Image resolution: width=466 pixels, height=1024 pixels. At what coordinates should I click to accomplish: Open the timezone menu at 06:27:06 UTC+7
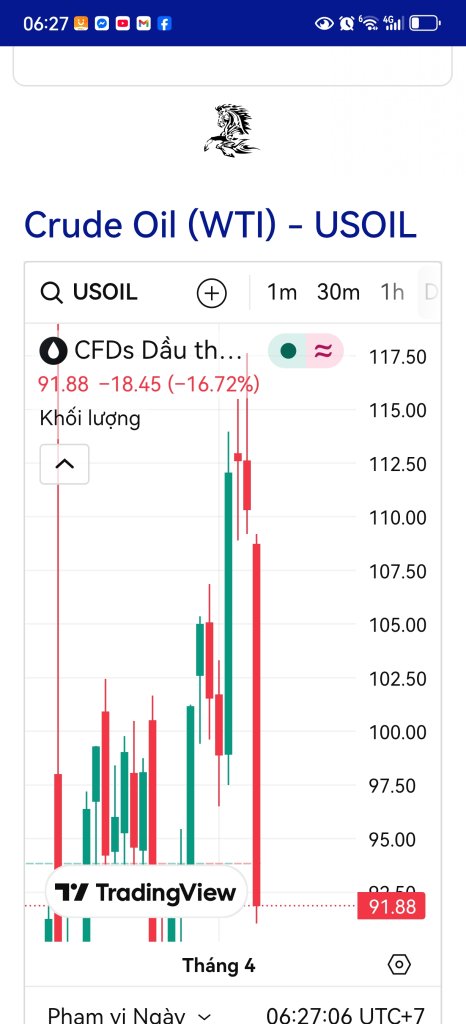pyautogui.click(x=345, y=1016)
